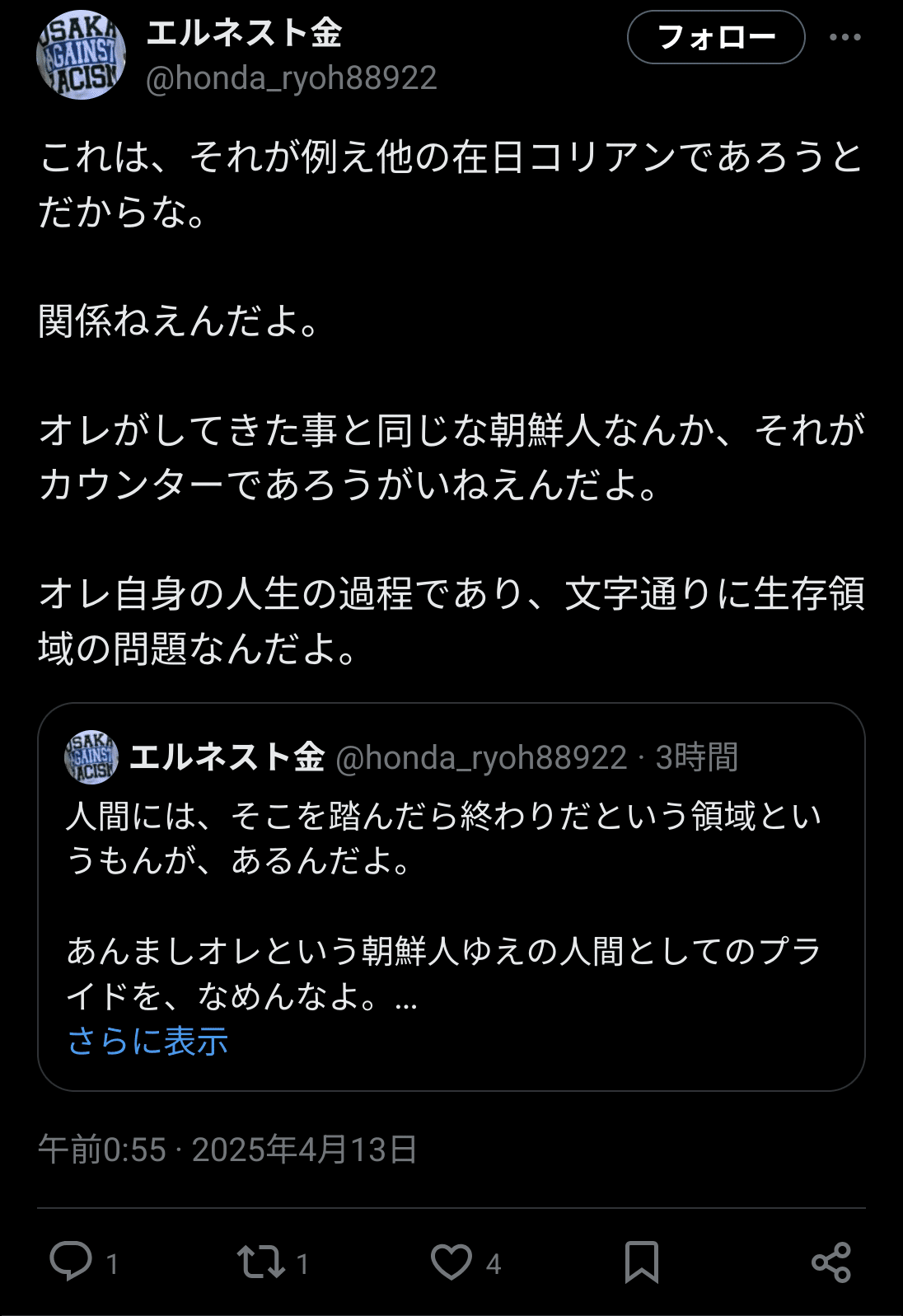903x1316 pixels.
Task: Share this post via the share icon
Action: [x=830, y=1262]
